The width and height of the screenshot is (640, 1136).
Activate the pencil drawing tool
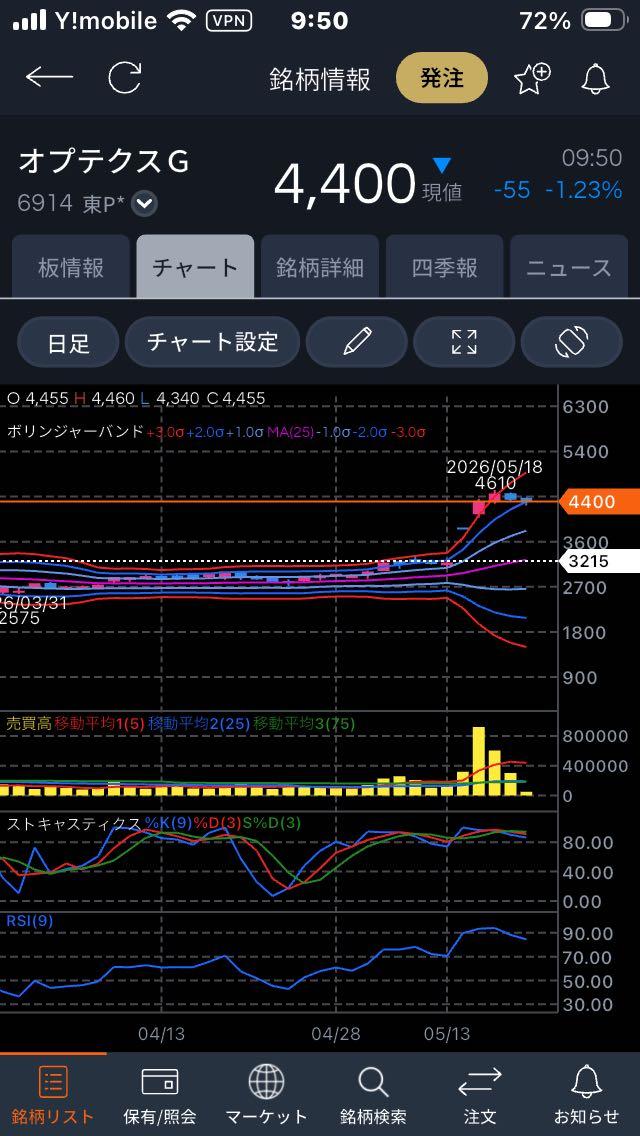click(x=357, y=342)
